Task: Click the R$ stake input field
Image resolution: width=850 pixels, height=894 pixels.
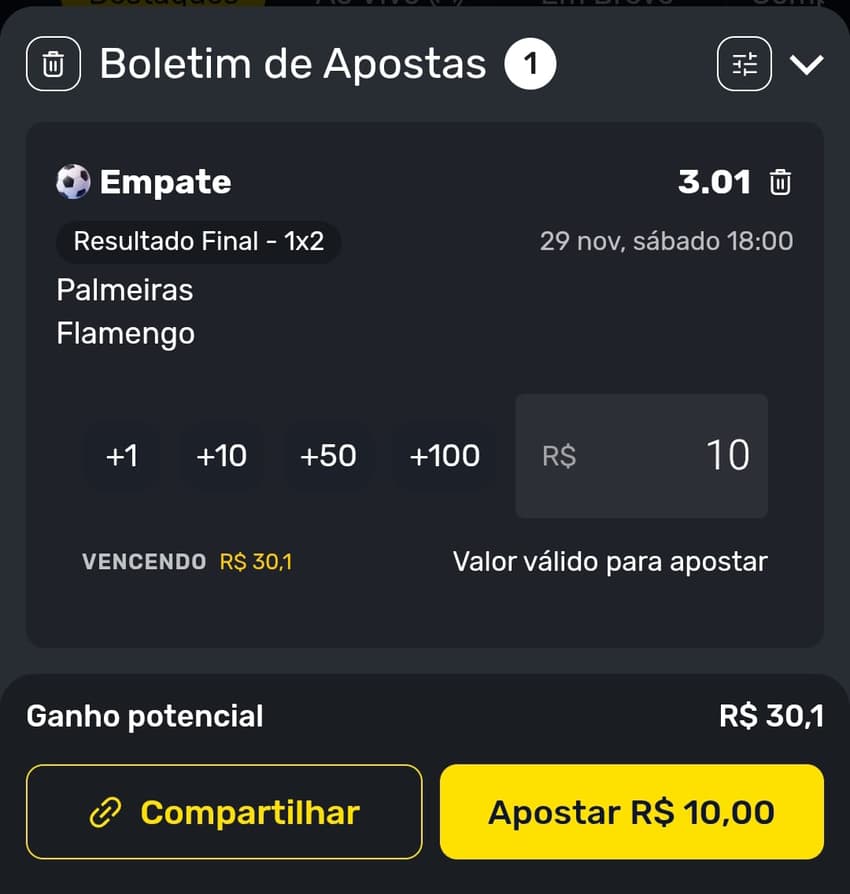Action: pyautogui.click(x=641, y=456)
